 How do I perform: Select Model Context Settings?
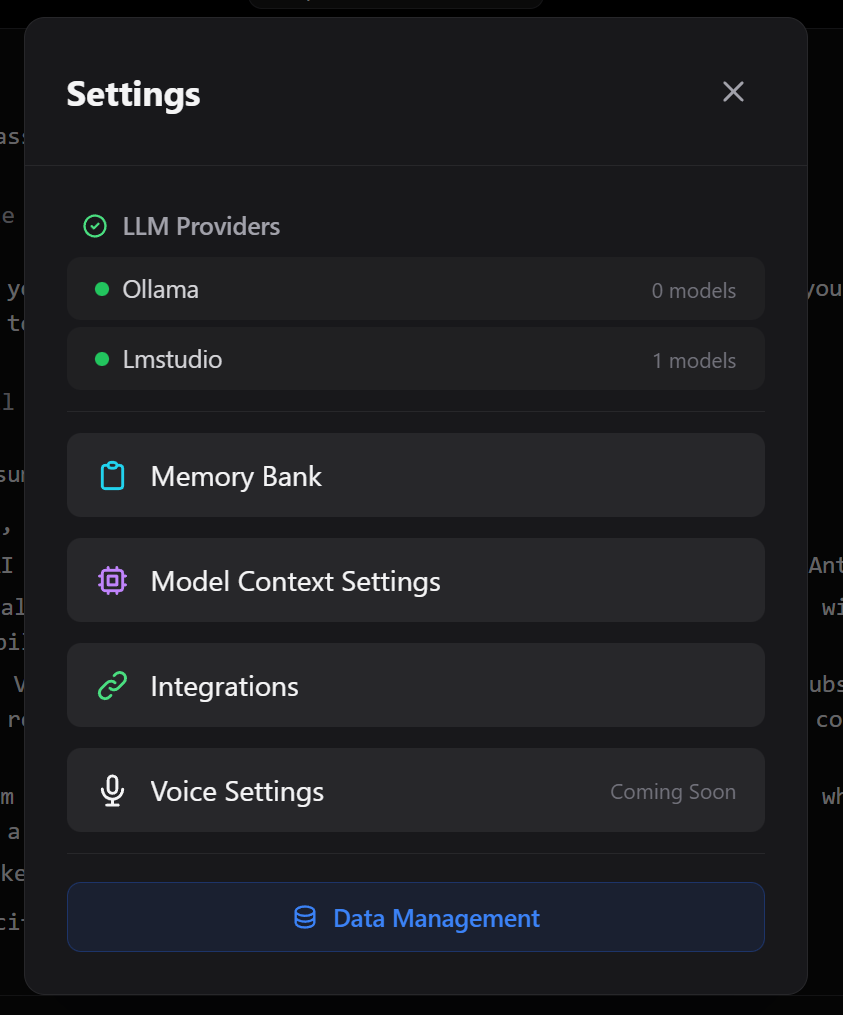[x=416, y=580]
